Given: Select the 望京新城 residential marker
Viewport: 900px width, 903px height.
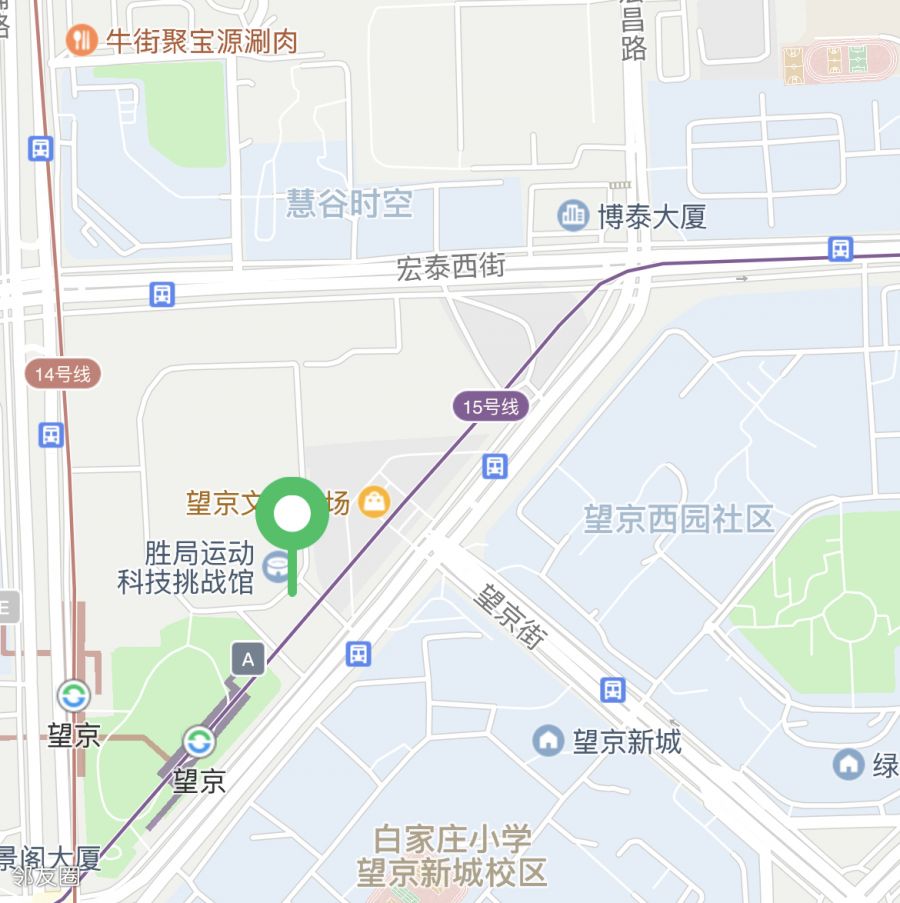Looking at the screenshot, I should 548,741.
